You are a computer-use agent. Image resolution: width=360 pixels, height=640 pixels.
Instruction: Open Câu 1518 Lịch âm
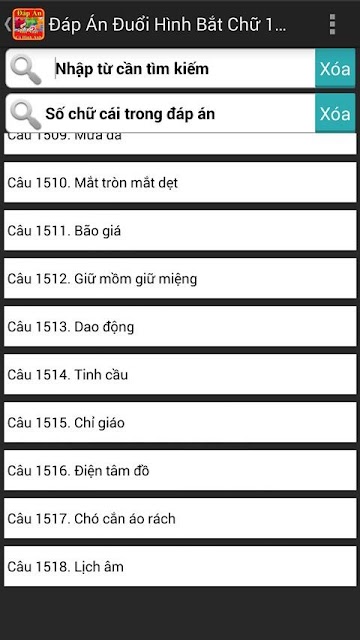[x=180, y=566]
